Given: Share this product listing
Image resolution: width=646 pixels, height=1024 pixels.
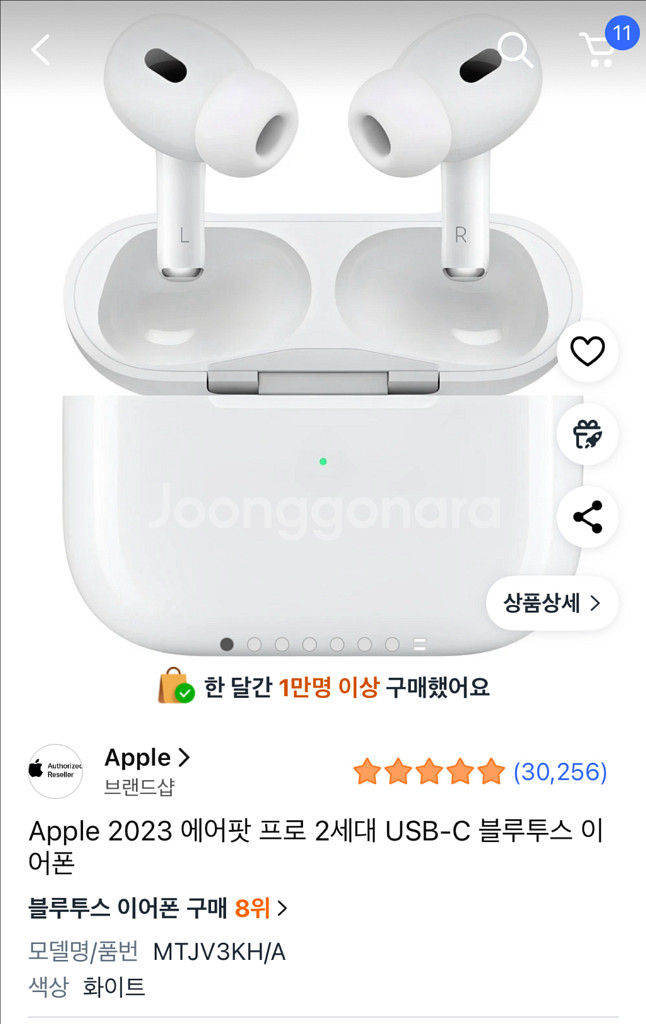Looking at the screenshot, I should pyautogui.click(x=587, y=517).
